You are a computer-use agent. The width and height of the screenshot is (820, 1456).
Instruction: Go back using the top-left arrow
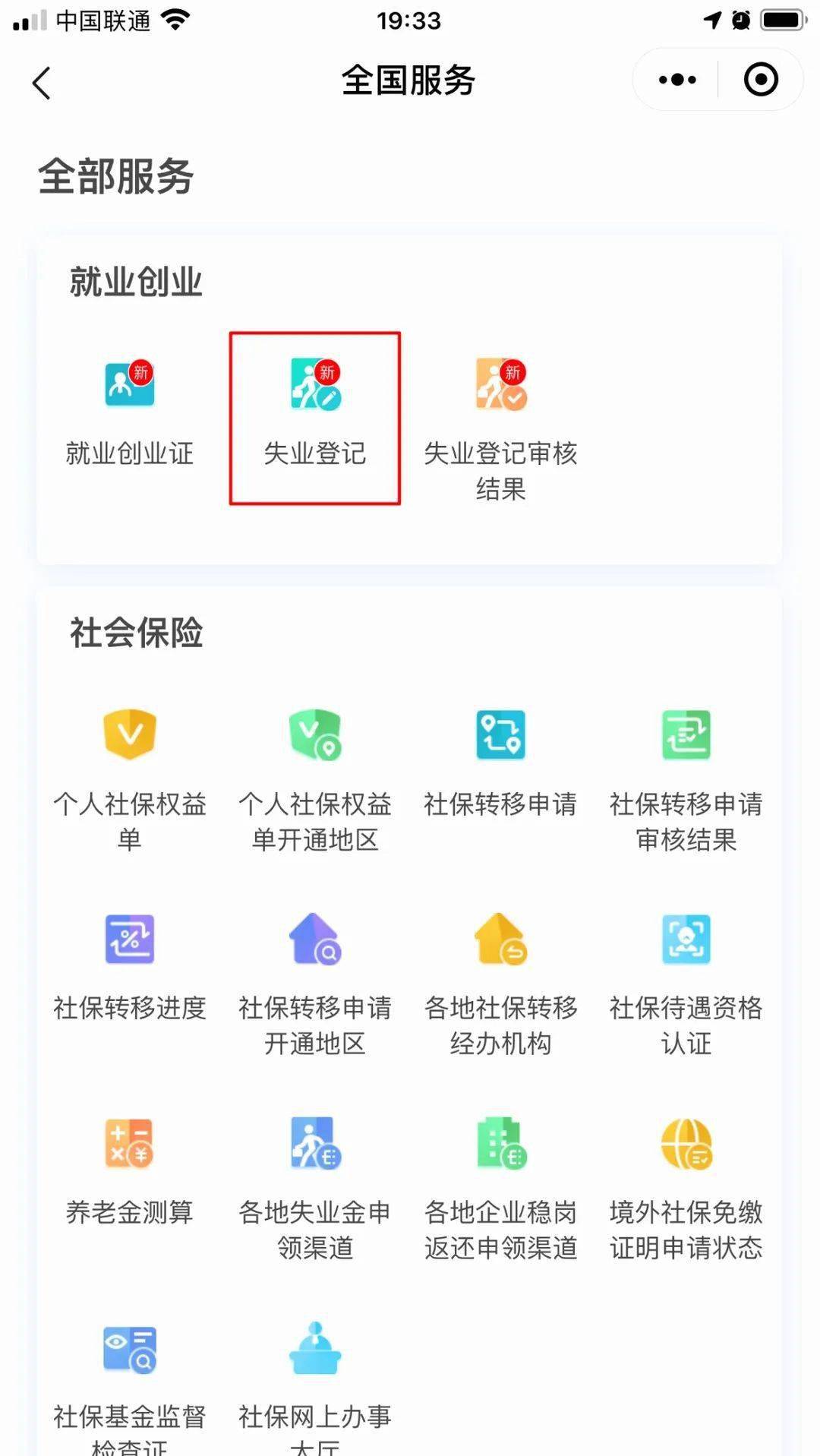coord(42,82)
